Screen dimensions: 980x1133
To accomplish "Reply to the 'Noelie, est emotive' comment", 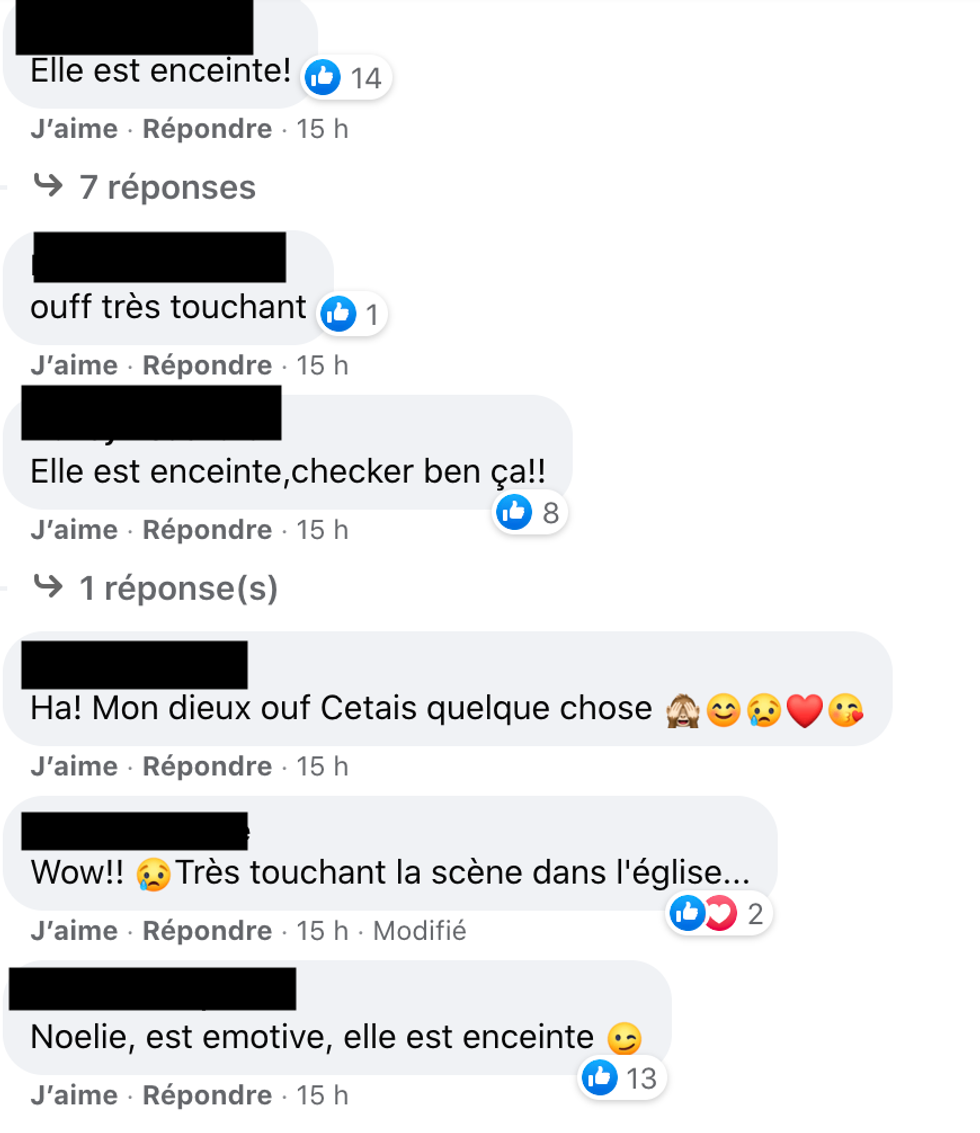I will coord(207,1095).
